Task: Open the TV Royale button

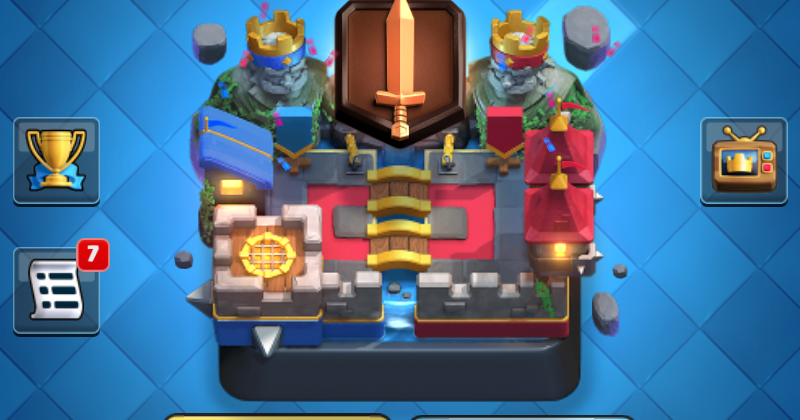Action: pos(743,160)
